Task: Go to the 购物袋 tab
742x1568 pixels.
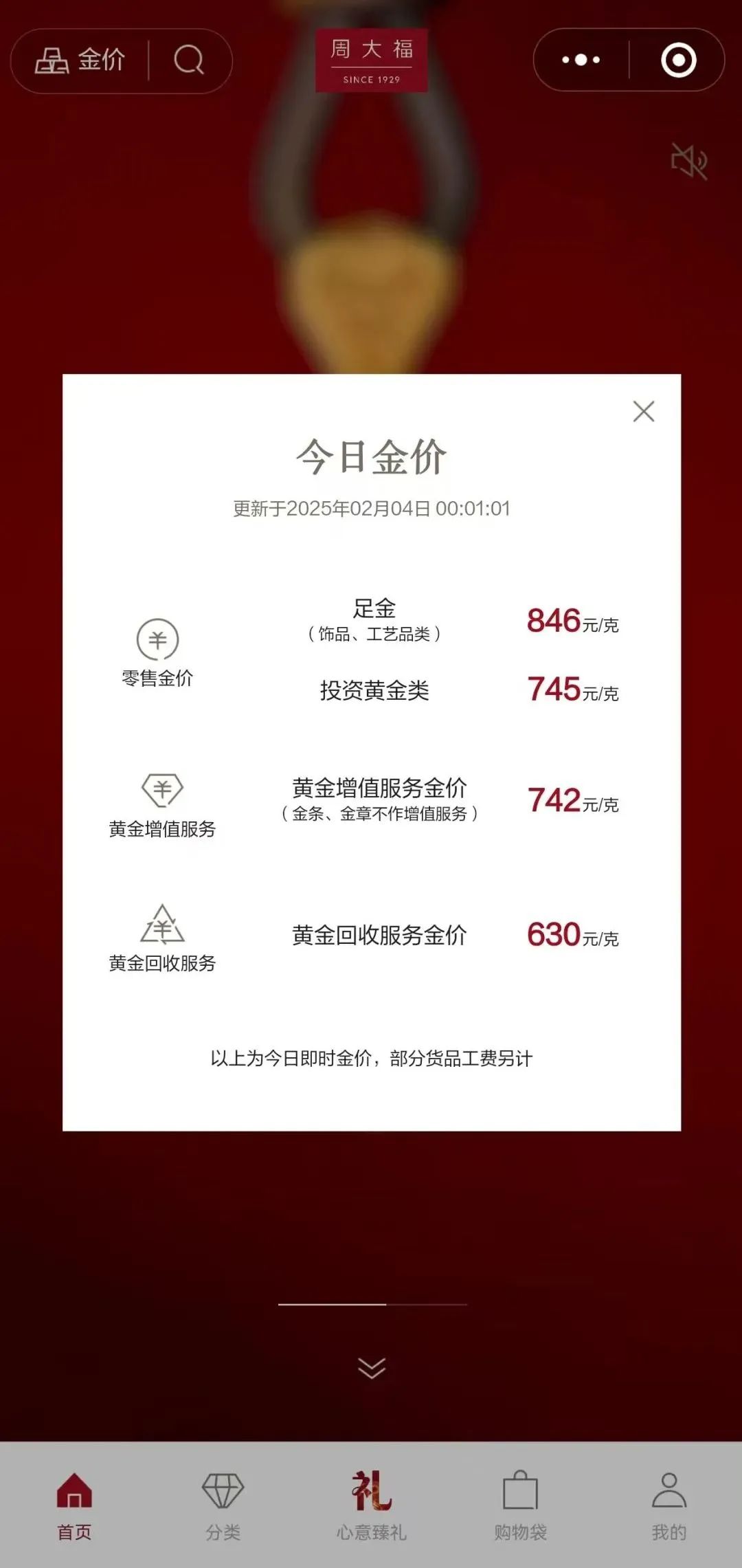Action: (x=520, y=1505)
